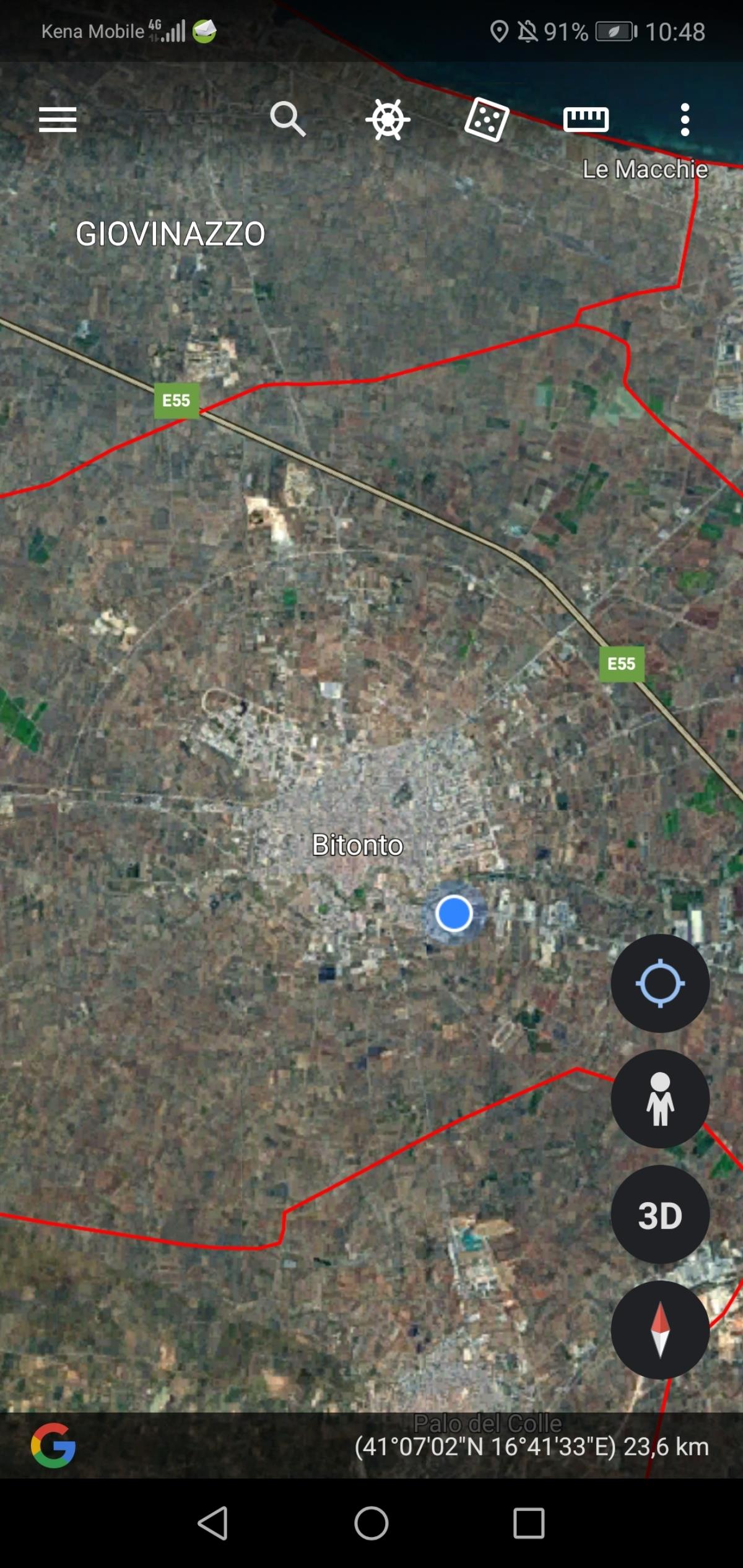Image resolution: width=743 pixels, height=1568 pixels.
Task: Go back using the system back button
Action: (213, 1522)
